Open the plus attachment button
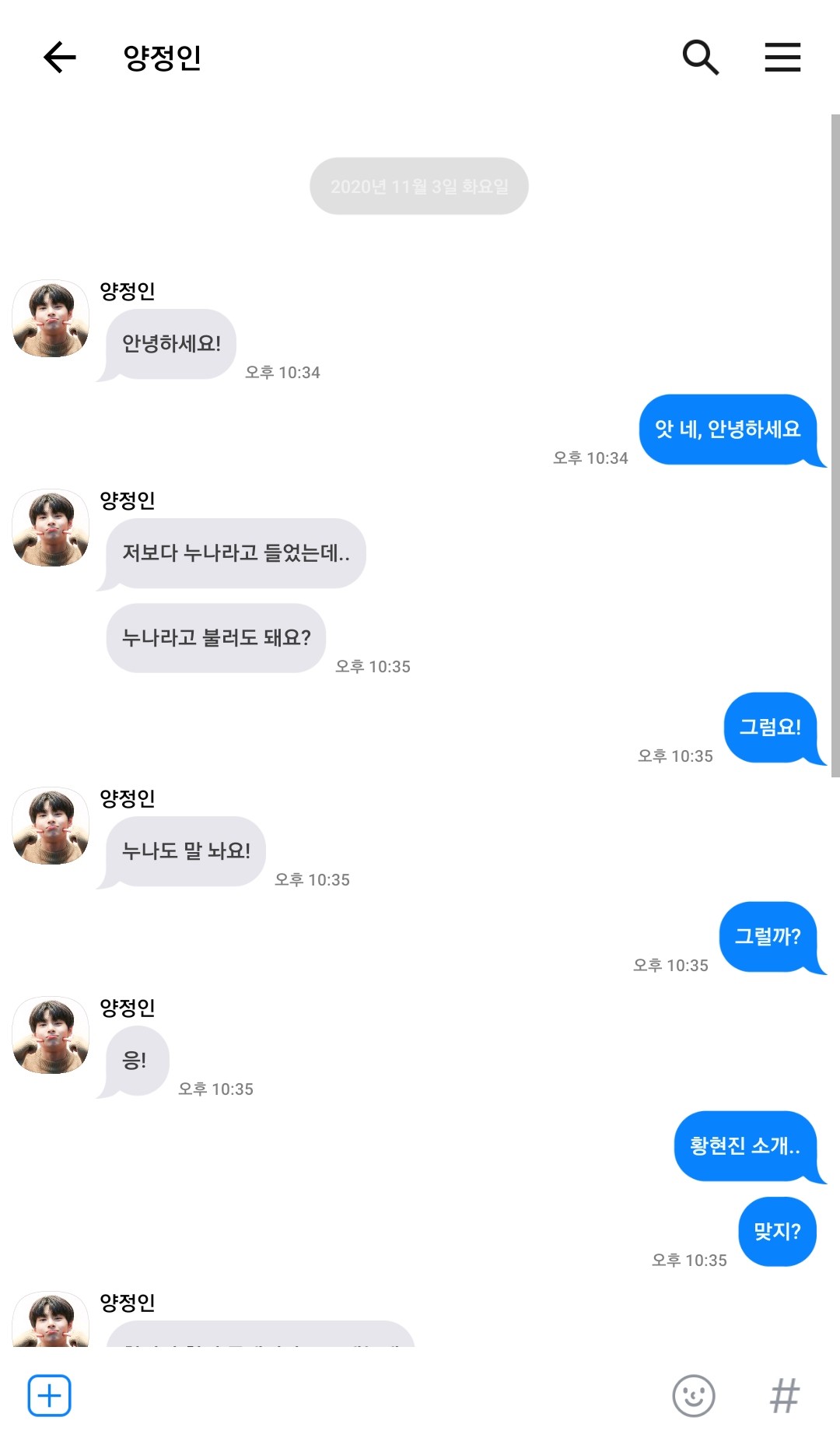Viewport: 840px width, 1445px height. (x=50, y=1395)
